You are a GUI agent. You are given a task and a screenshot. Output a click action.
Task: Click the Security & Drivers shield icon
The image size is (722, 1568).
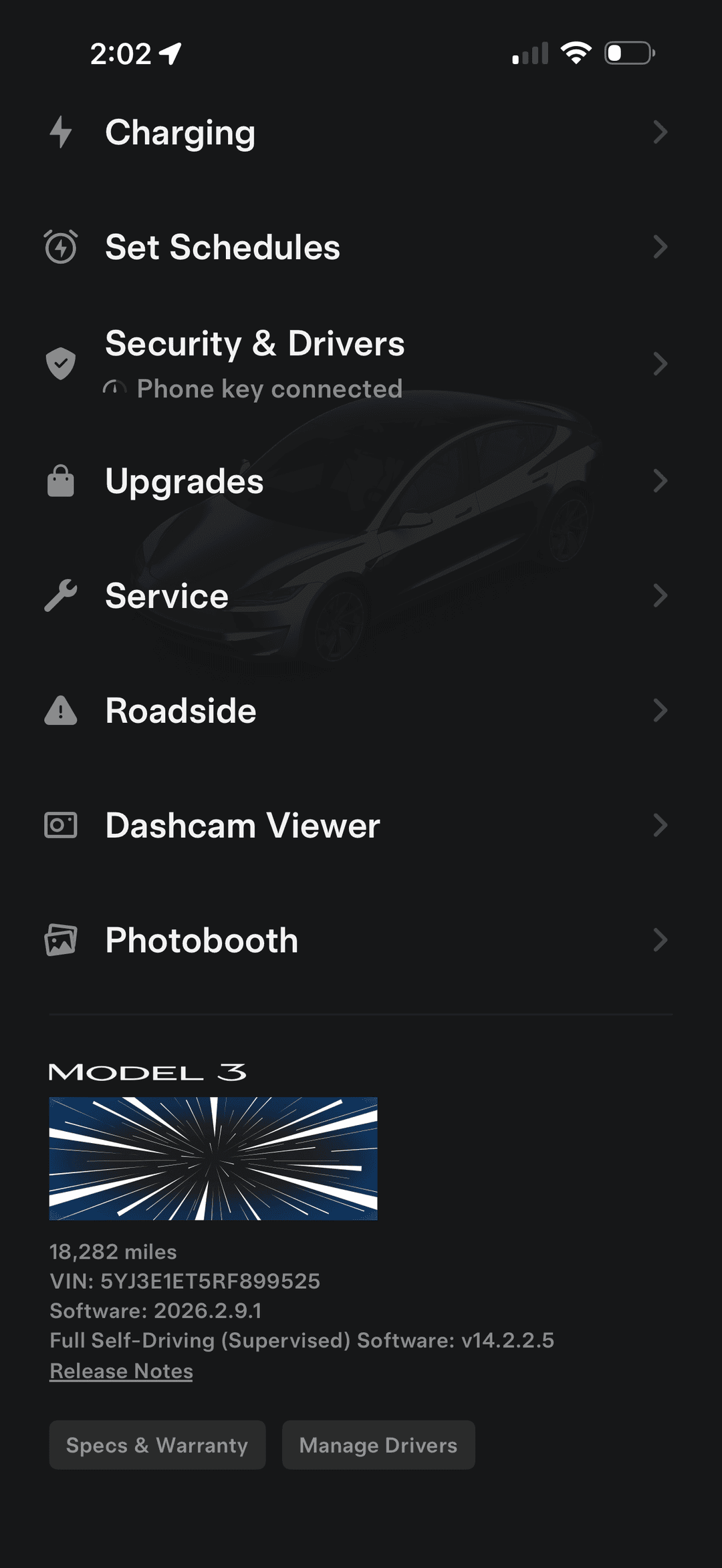(61, 363)
